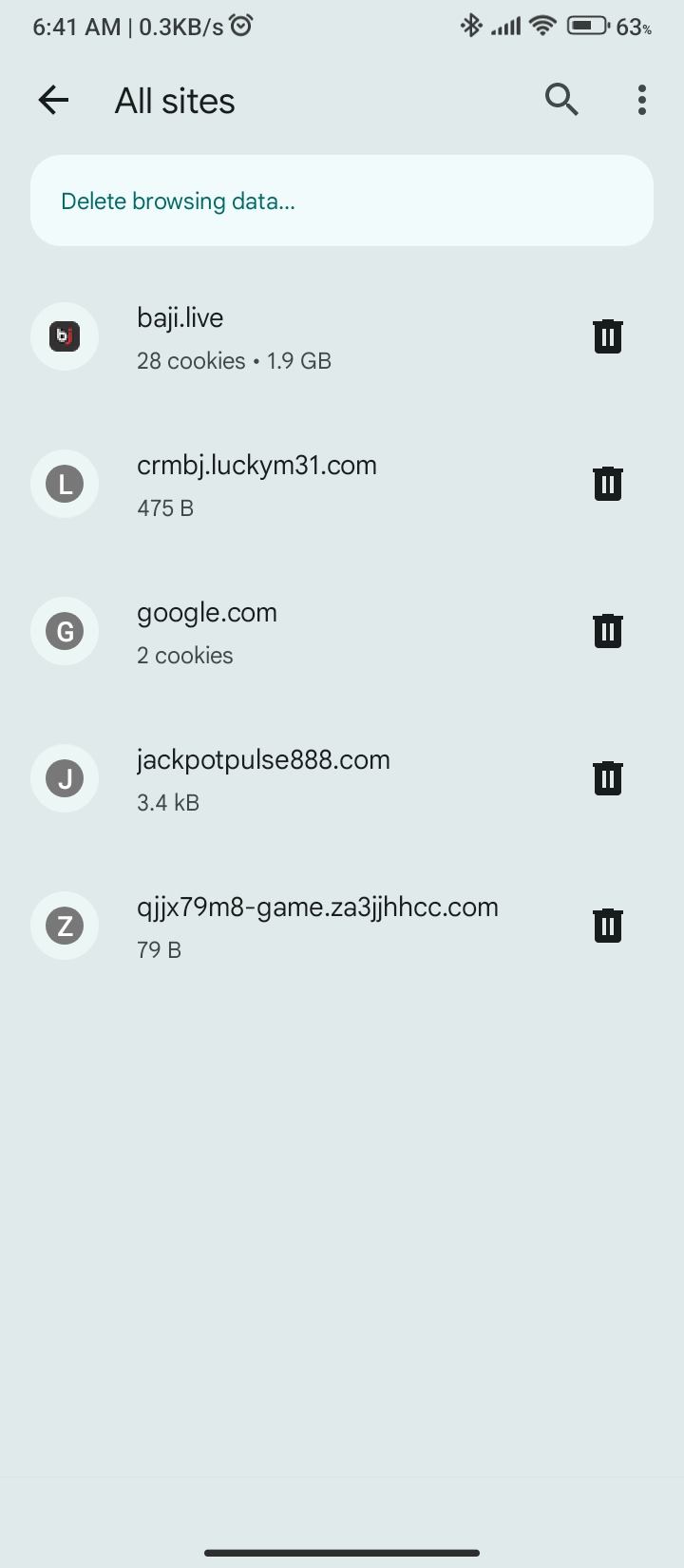
Task: Delete data for qjjx79m8-game.za3jjhhcc.com
Action: click(607, 926)
